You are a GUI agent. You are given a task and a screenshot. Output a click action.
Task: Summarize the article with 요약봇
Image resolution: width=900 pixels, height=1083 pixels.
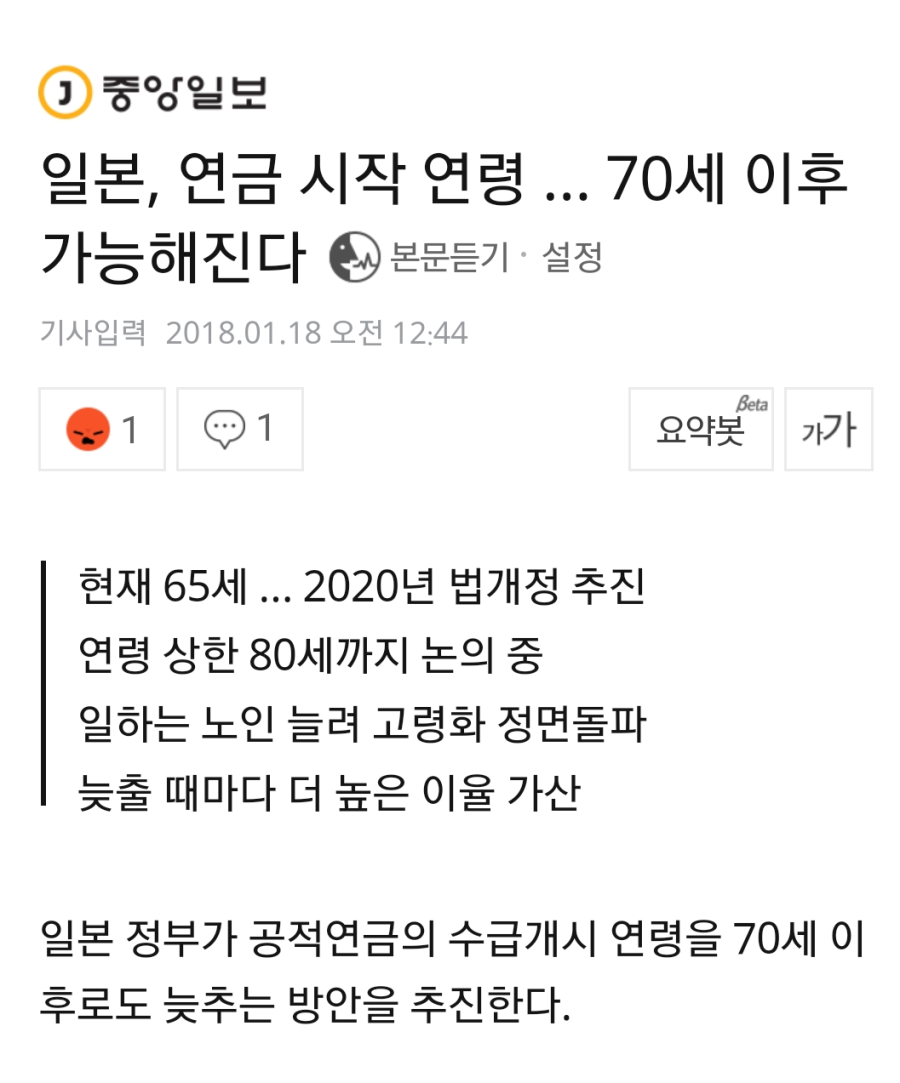(x=701, y=430)
